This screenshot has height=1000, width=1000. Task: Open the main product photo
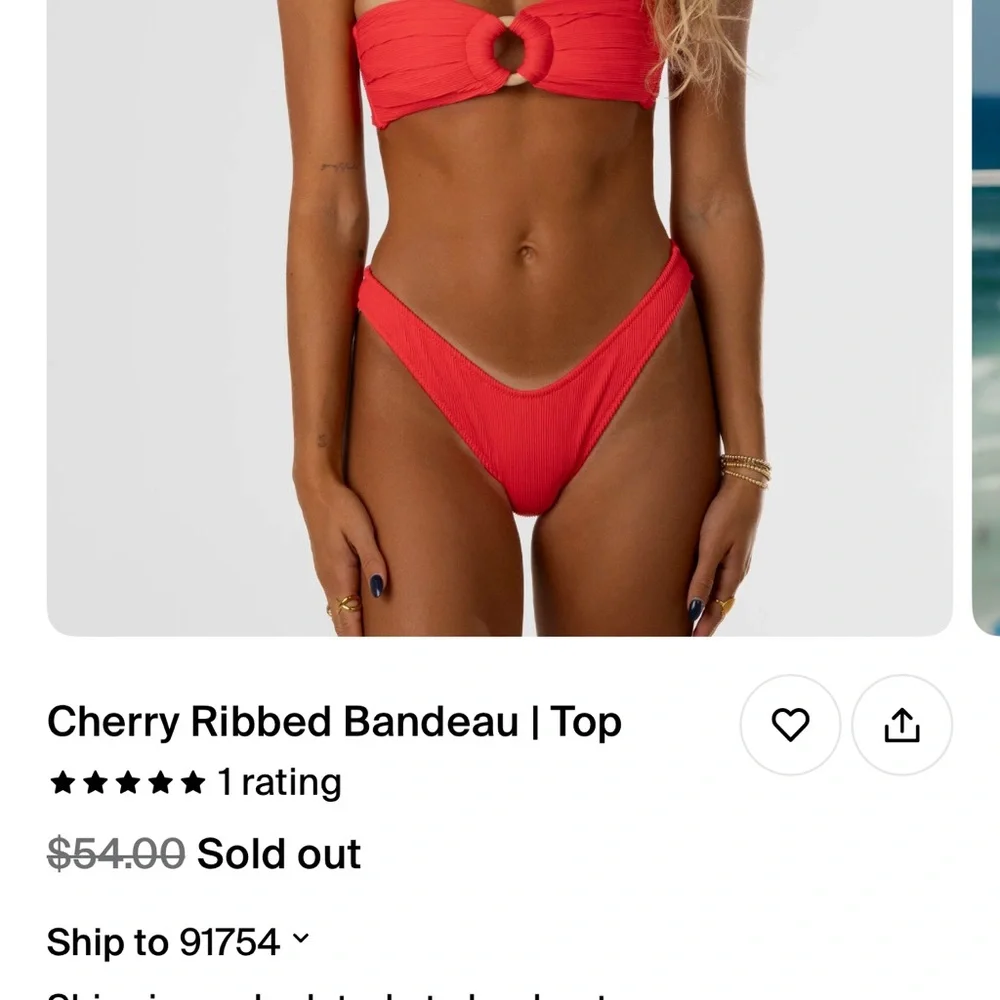pos(500,320)
